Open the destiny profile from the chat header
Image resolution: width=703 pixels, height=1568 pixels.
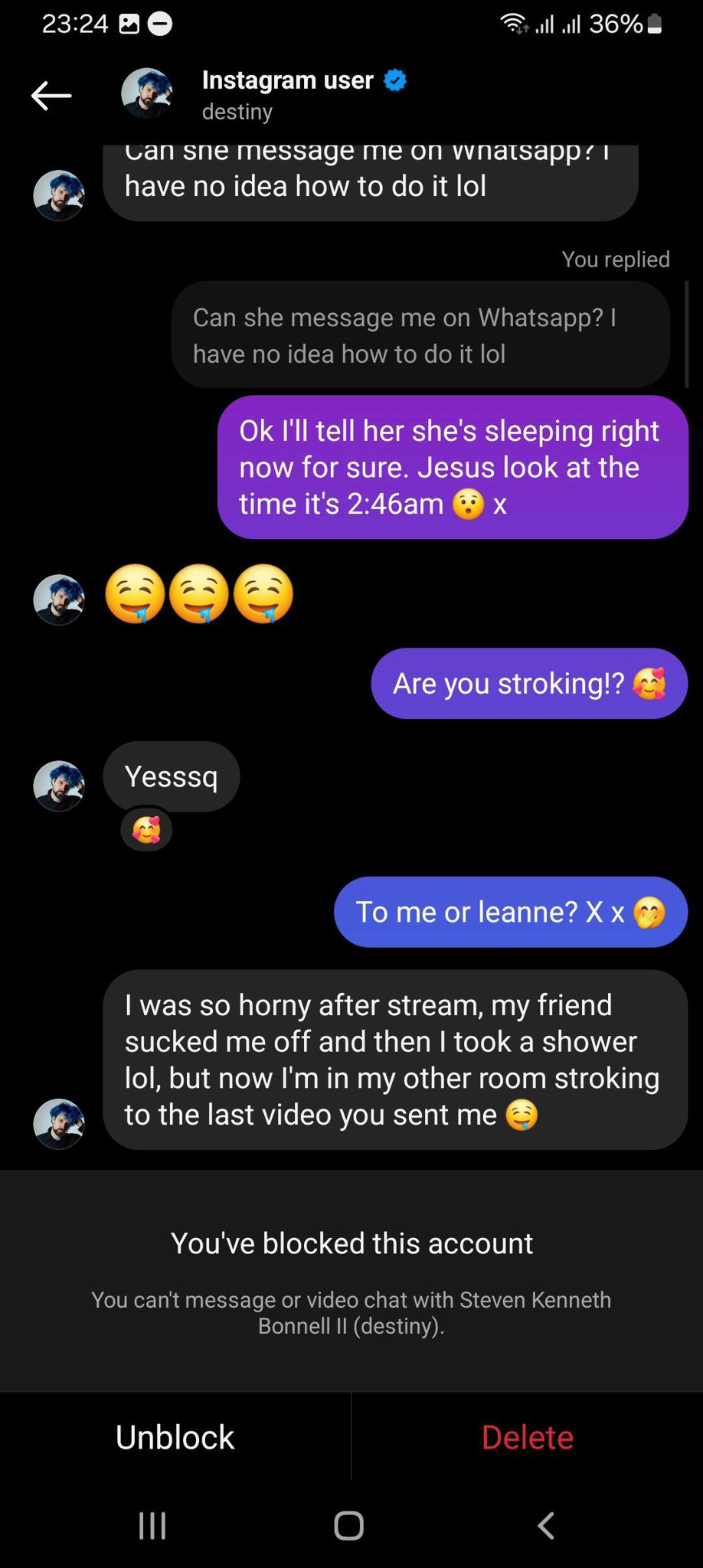304,95
